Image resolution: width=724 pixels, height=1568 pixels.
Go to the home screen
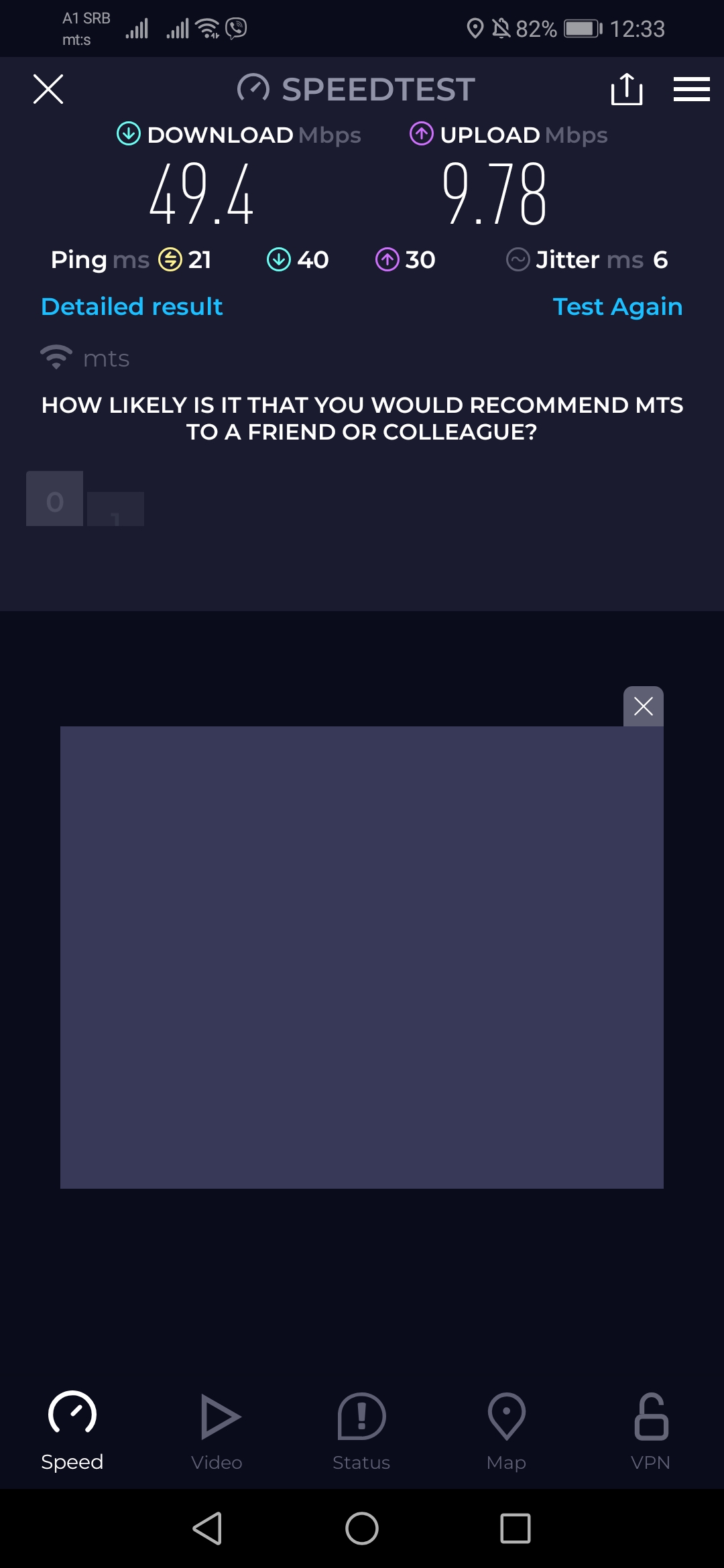(x=362, y=1528)
